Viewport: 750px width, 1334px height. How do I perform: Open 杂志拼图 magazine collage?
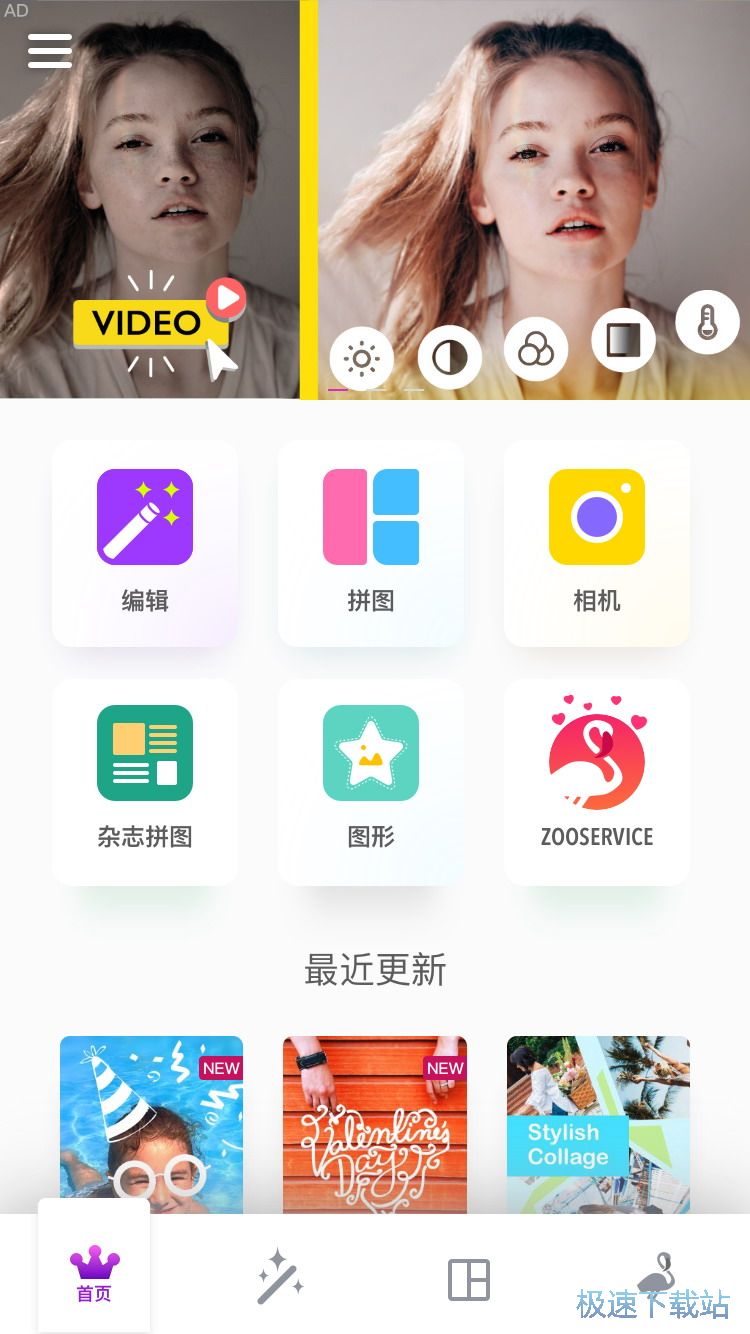[145, 780]
